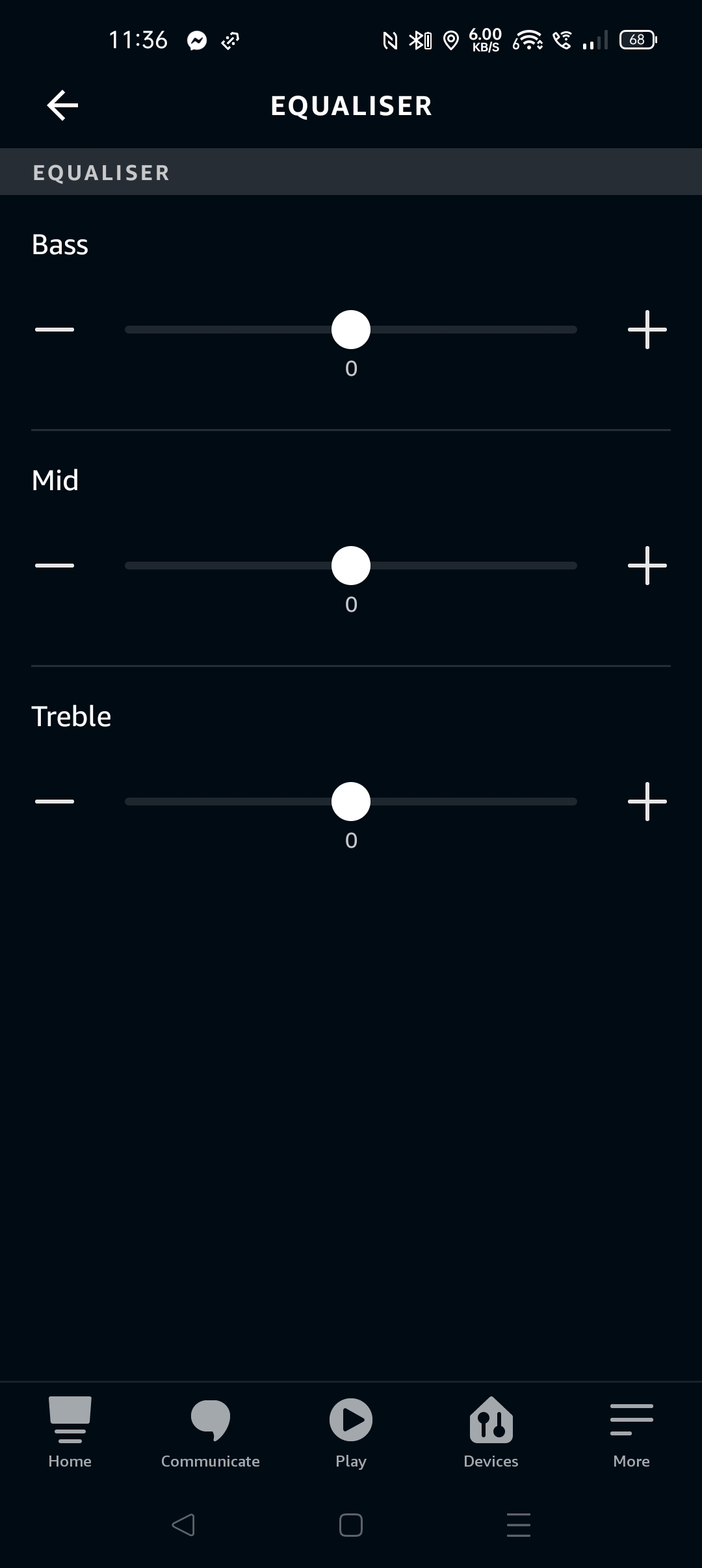Lower Mid using the minus button
This screenshot has width=702, height=1568.
(x=55, y=566)
